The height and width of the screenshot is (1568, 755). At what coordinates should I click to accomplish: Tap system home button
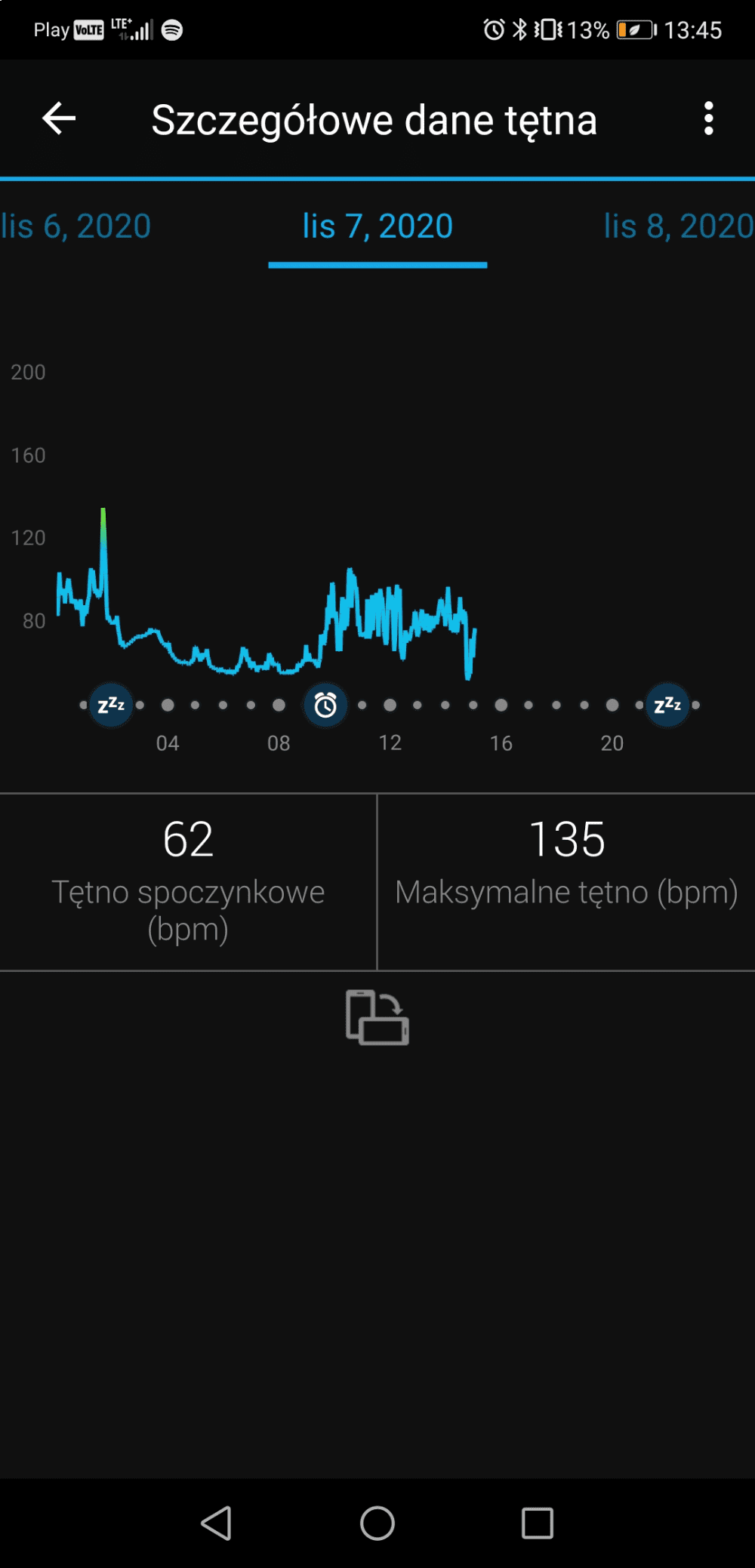pyautogui.click(x=377, y=1523)
